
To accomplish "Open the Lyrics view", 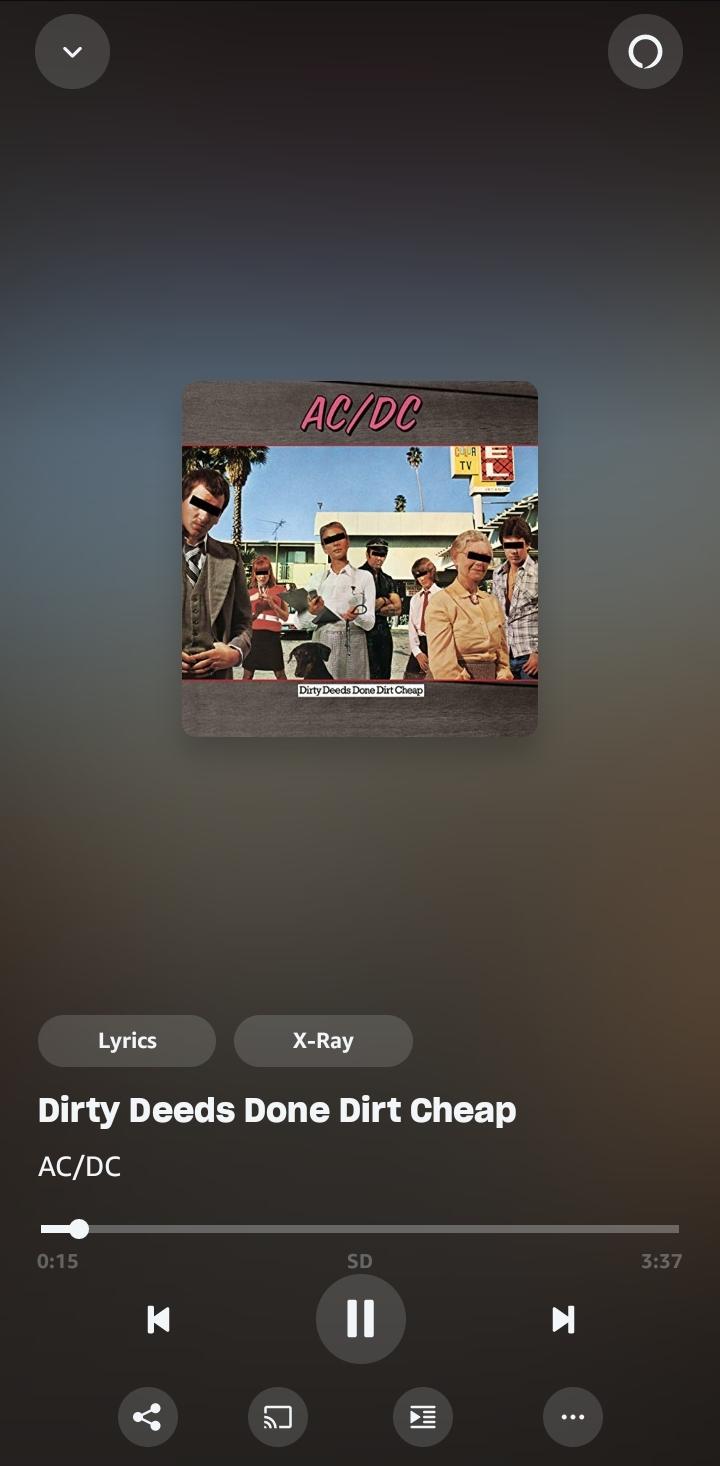I will pyautogui.click(x=127, y=1041).
